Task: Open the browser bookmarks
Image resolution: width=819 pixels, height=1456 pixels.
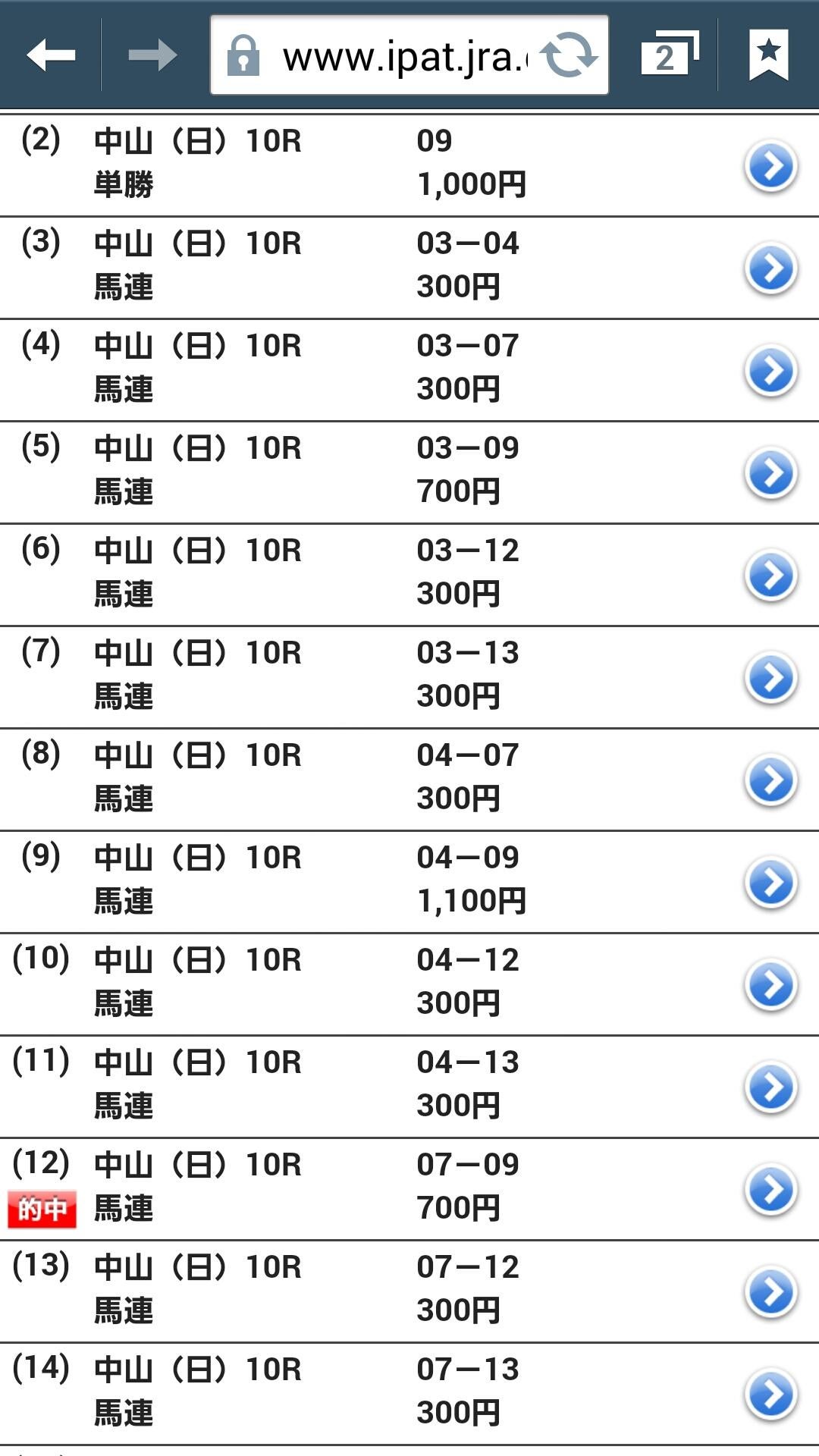Action: [768, 55]
